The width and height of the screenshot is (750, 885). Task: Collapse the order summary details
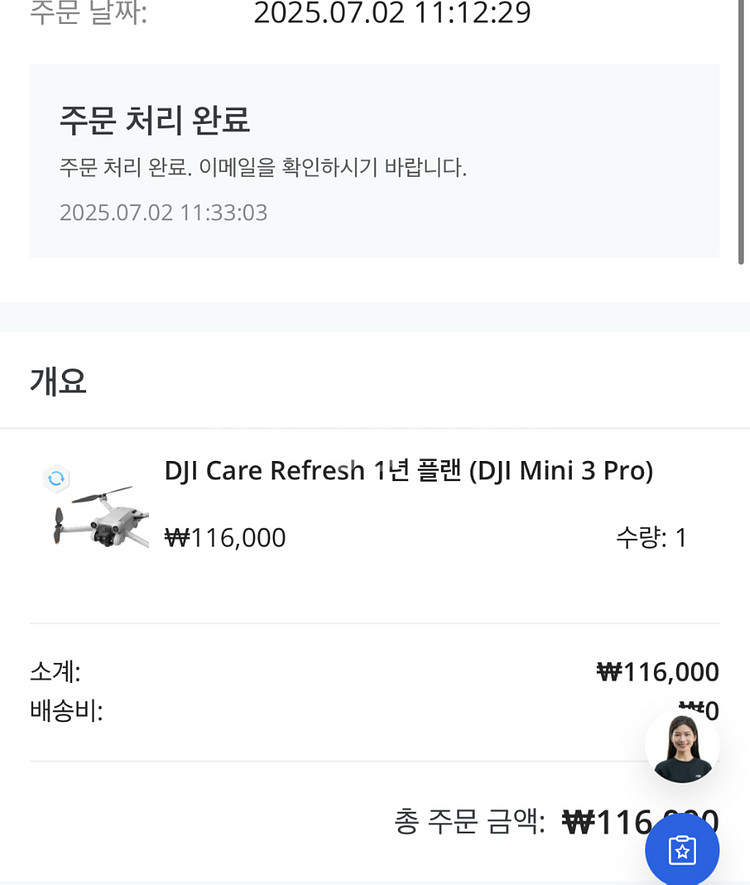pos(60,380)
